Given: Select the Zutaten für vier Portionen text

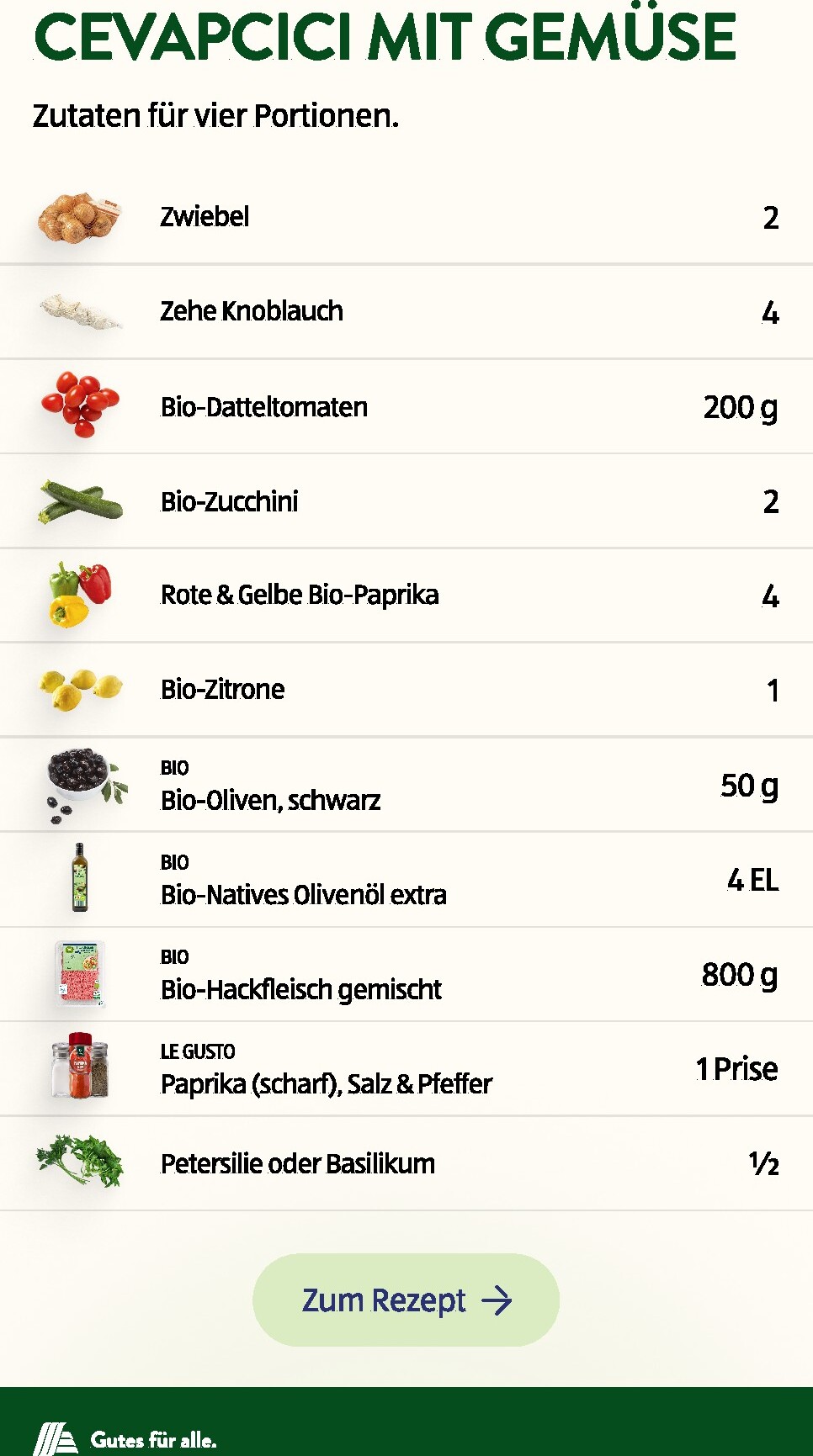Looking at the screenshot, I should click(217, 117).
